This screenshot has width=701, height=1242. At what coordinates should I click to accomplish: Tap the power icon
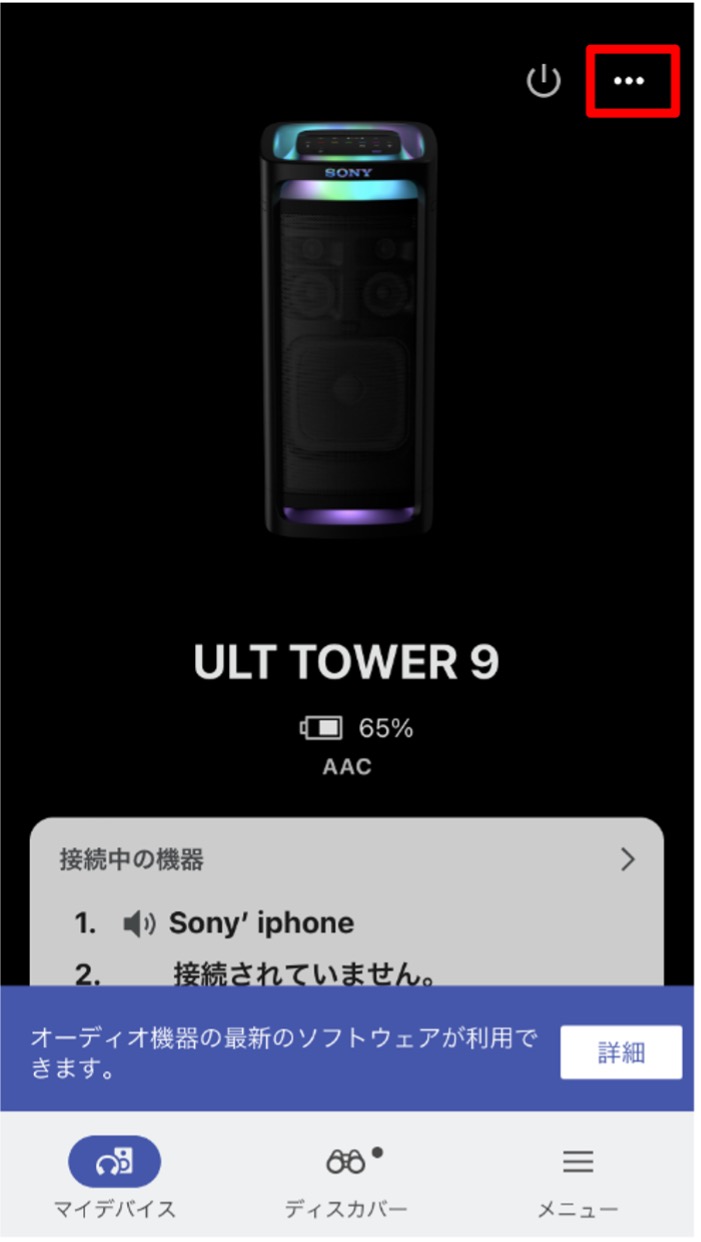click(543, 81)
